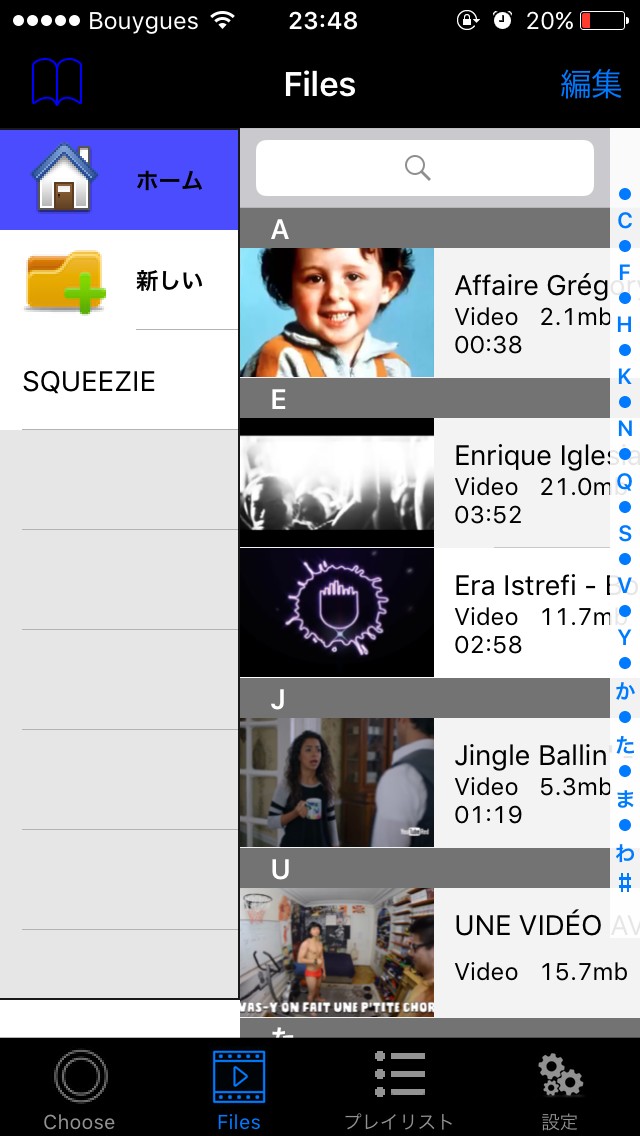Screen dimensions: 640x1136
Task: Create a new folder with 新しい
Action: pos(119,281)
